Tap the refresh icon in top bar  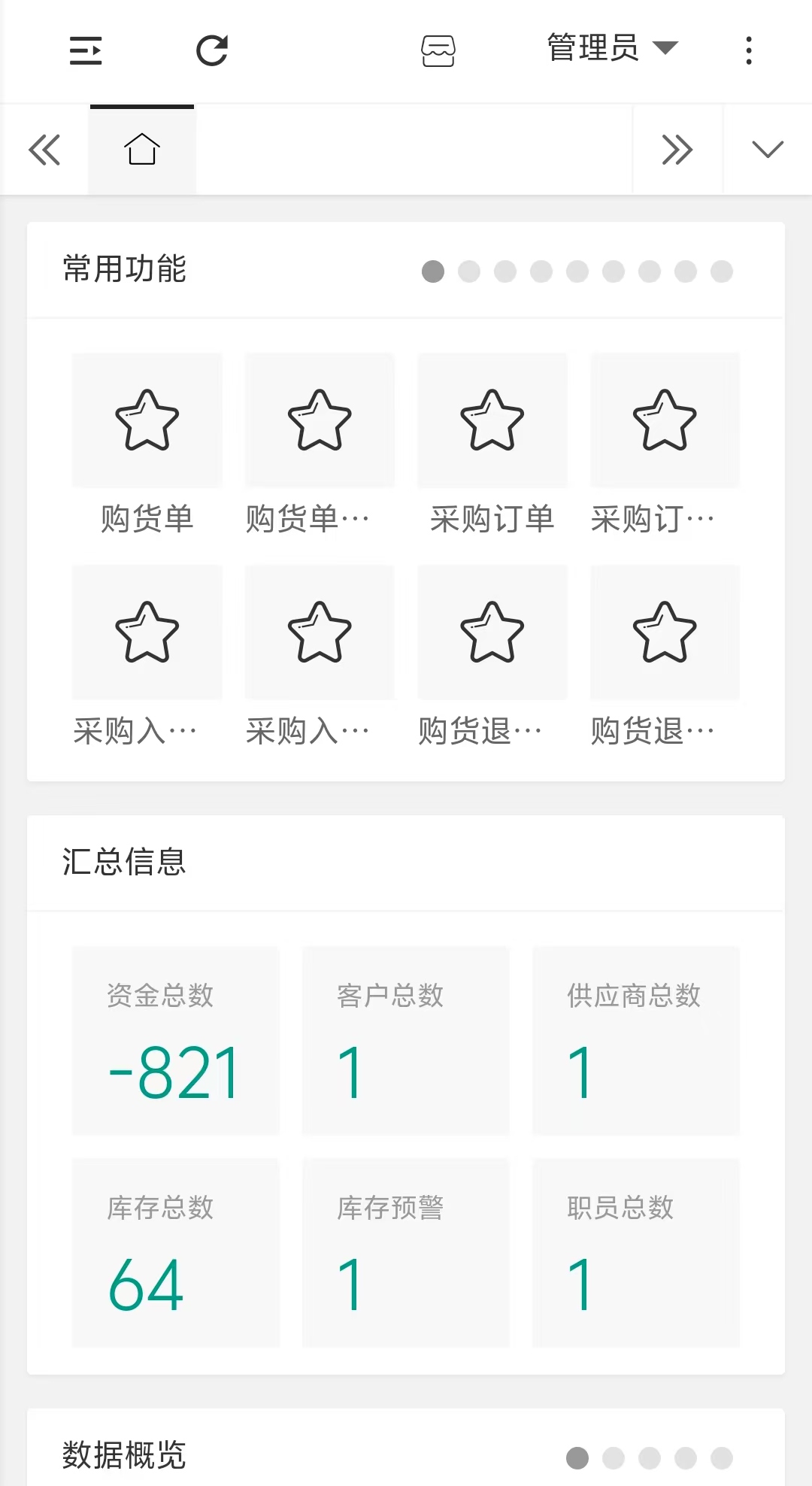[x=212, y=51]
